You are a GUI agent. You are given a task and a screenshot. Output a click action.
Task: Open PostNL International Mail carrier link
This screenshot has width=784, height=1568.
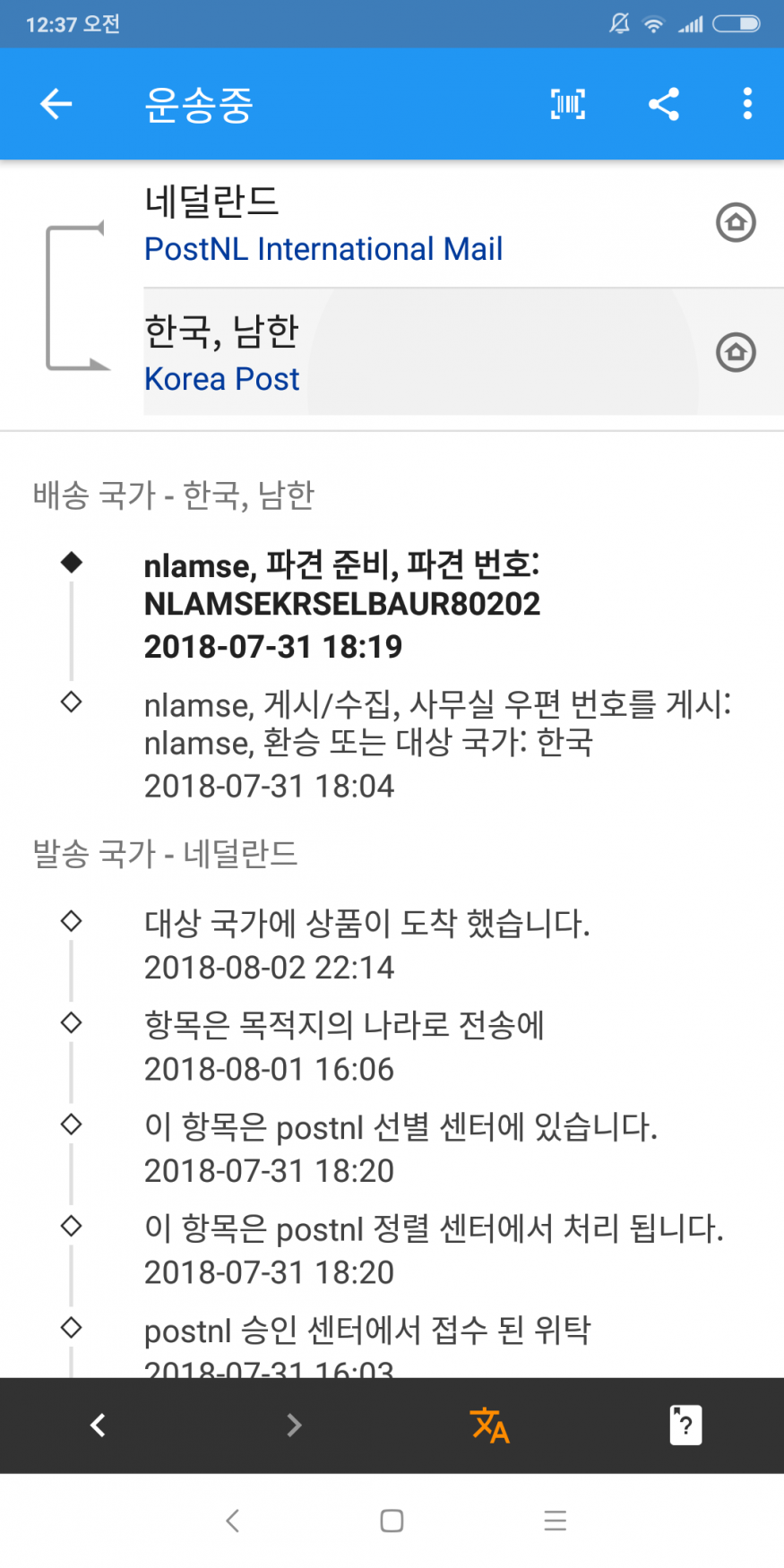tap(323, 249)
